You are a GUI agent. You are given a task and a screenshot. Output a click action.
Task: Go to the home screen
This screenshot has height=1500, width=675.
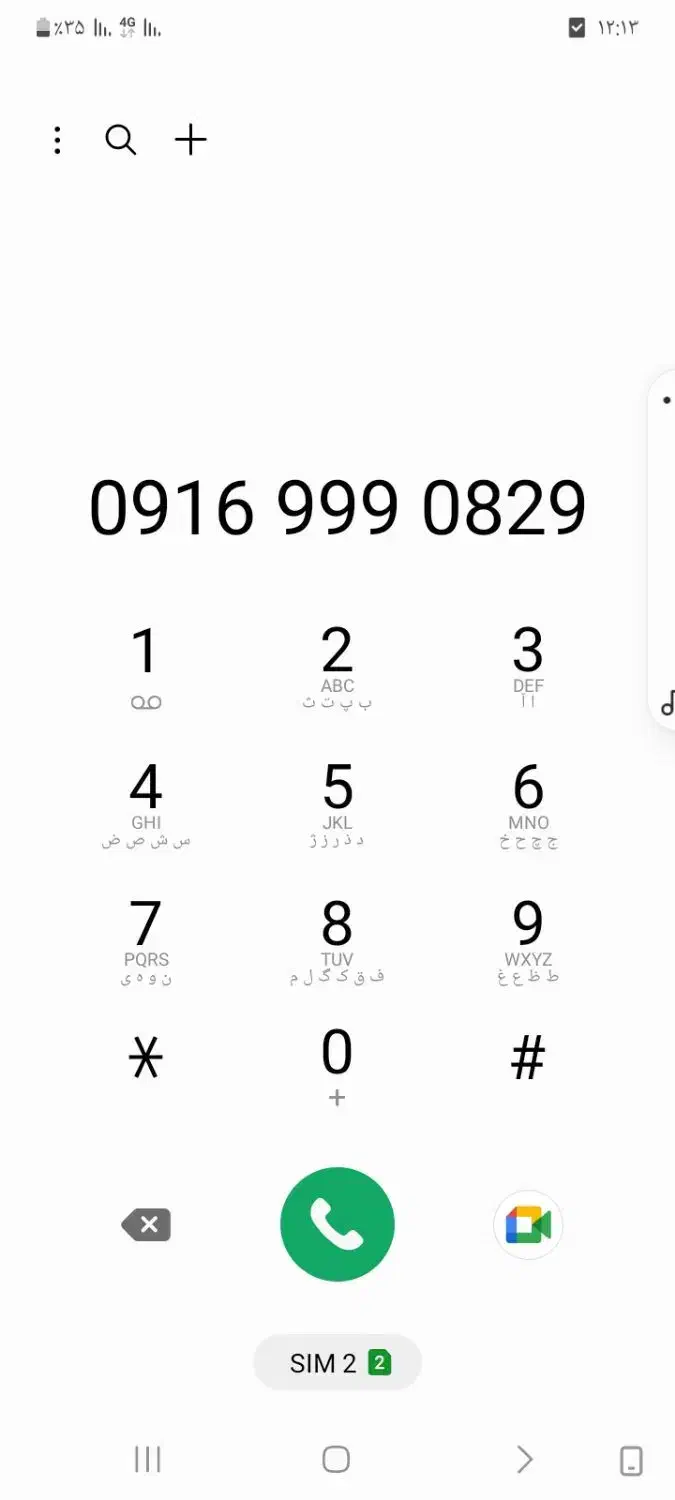click(336, 1459)
